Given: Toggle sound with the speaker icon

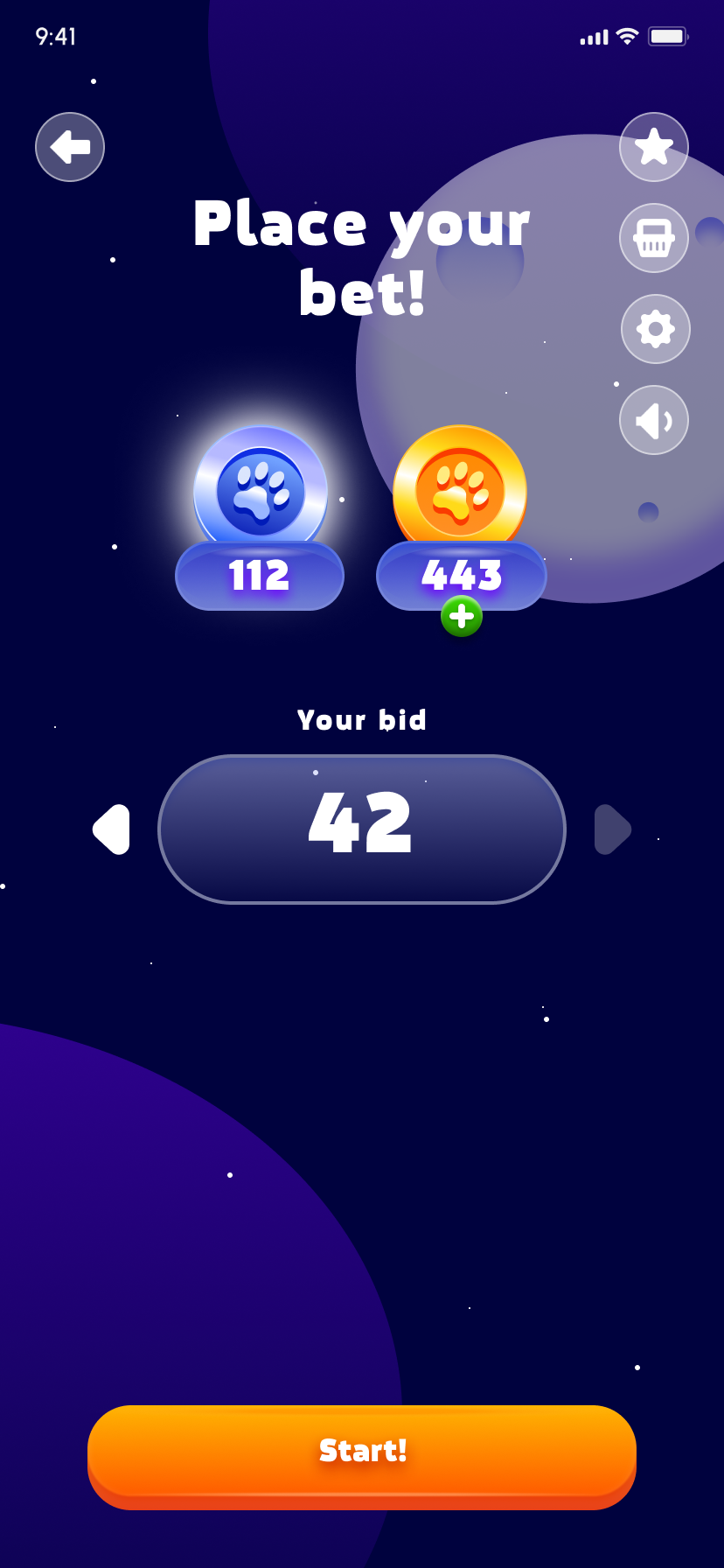Looking at the screenshot, I should [654, 420].
